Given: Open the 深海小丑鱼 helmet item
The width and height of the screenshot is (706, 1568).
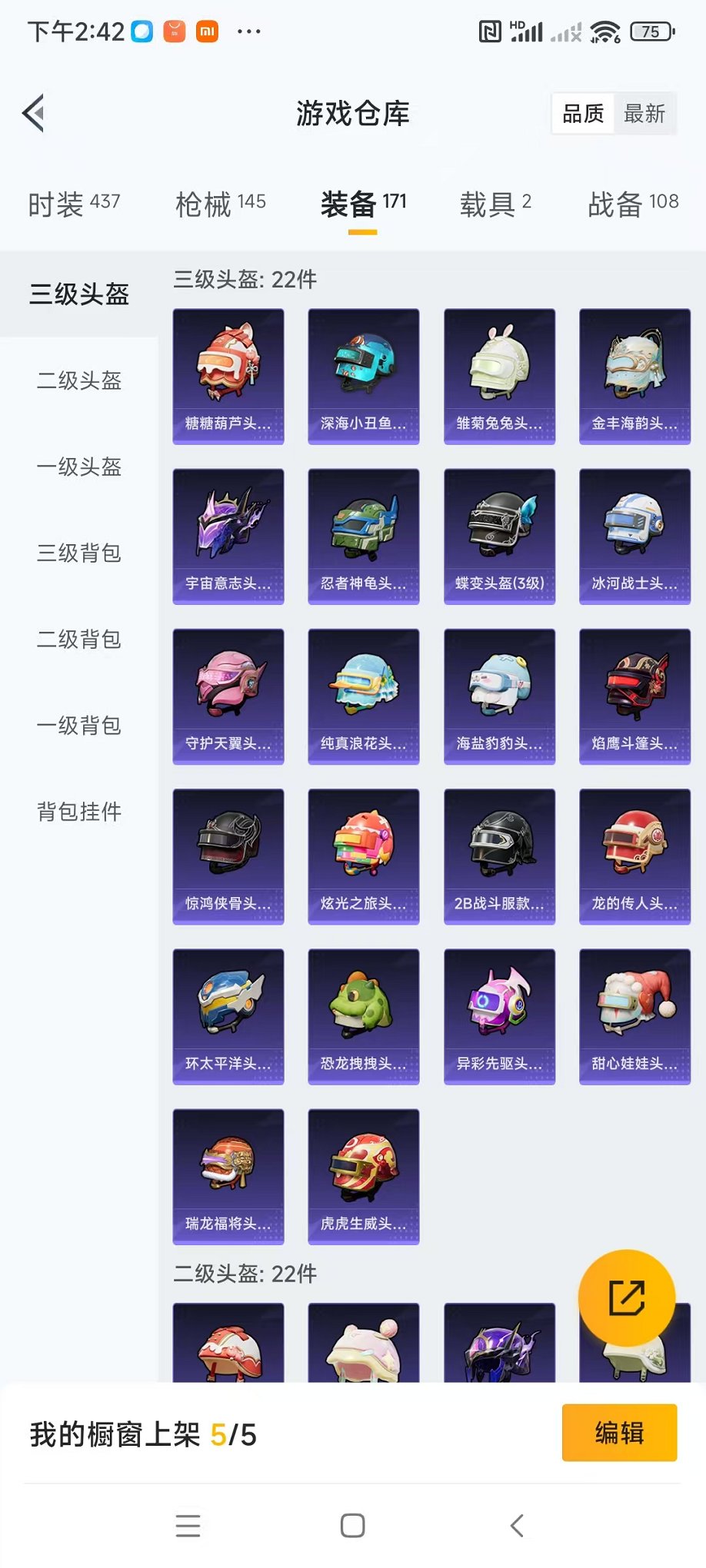Looking at the screenshot, I should 364,376.
